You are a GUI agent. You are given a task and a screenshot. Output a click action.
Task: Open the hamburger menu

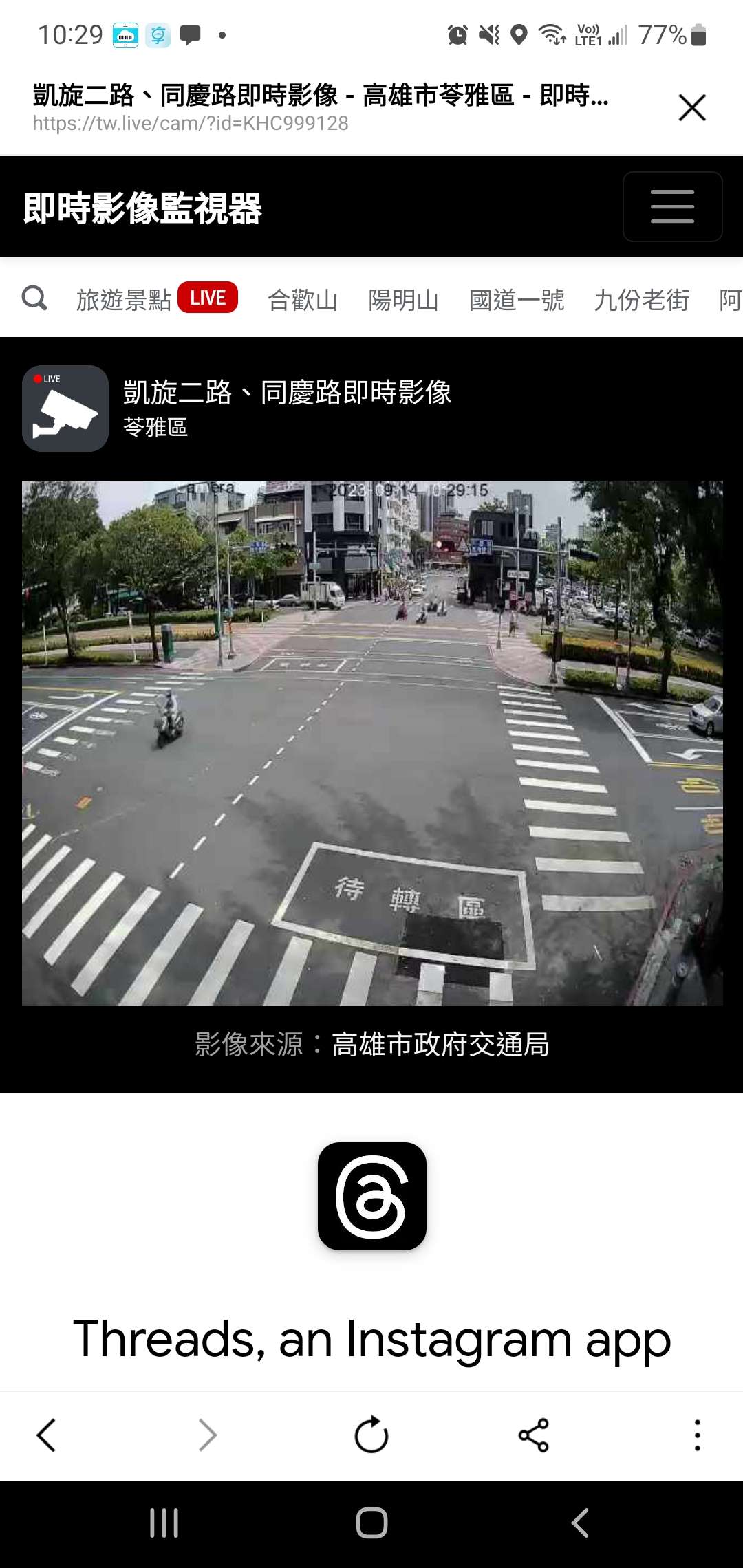pyautogui.click(x=672, y=206)
